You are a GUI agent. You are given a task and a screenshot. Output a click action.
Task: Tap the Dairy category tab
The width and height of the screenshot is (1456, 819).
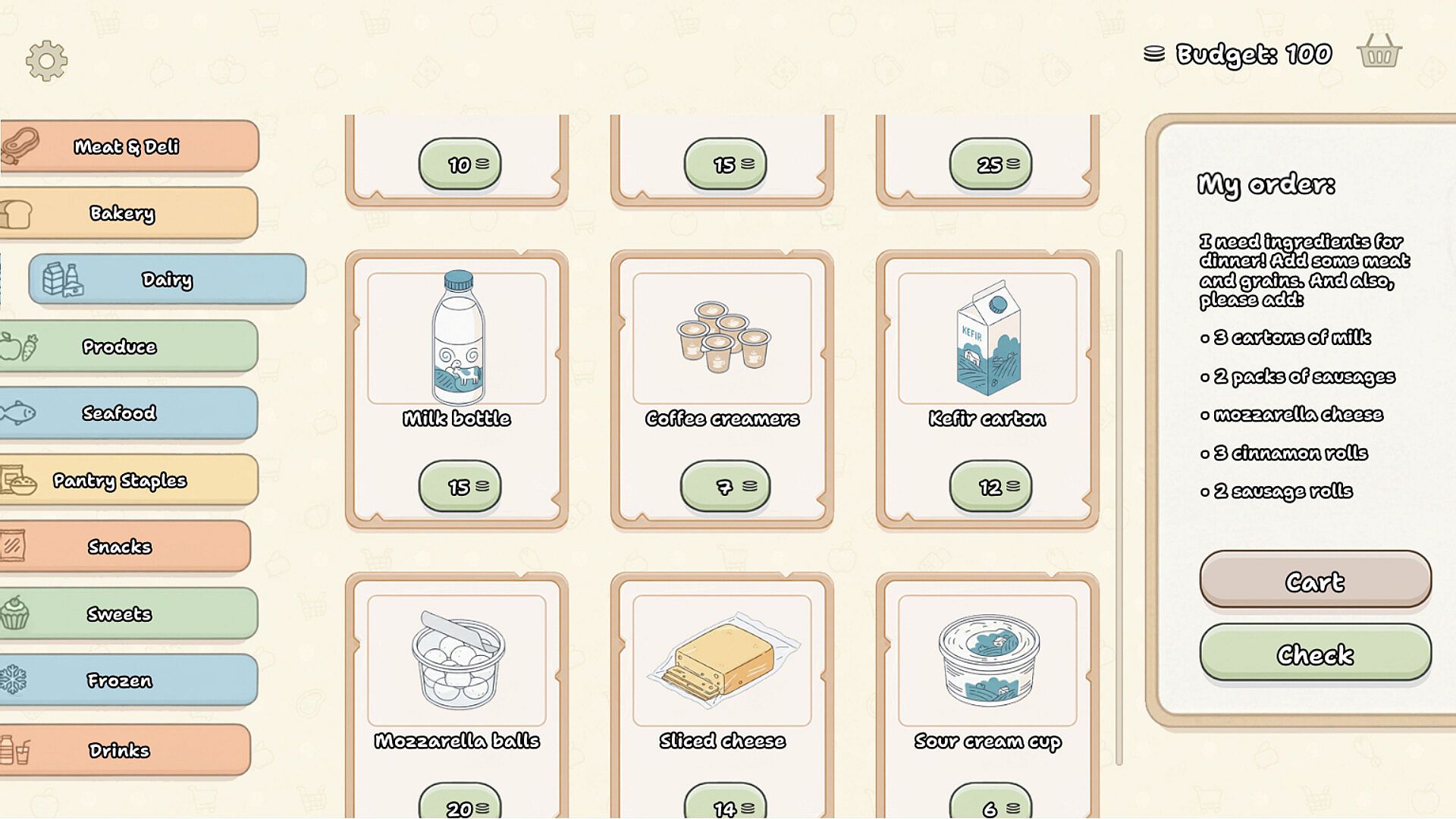(x=168, y=280)
